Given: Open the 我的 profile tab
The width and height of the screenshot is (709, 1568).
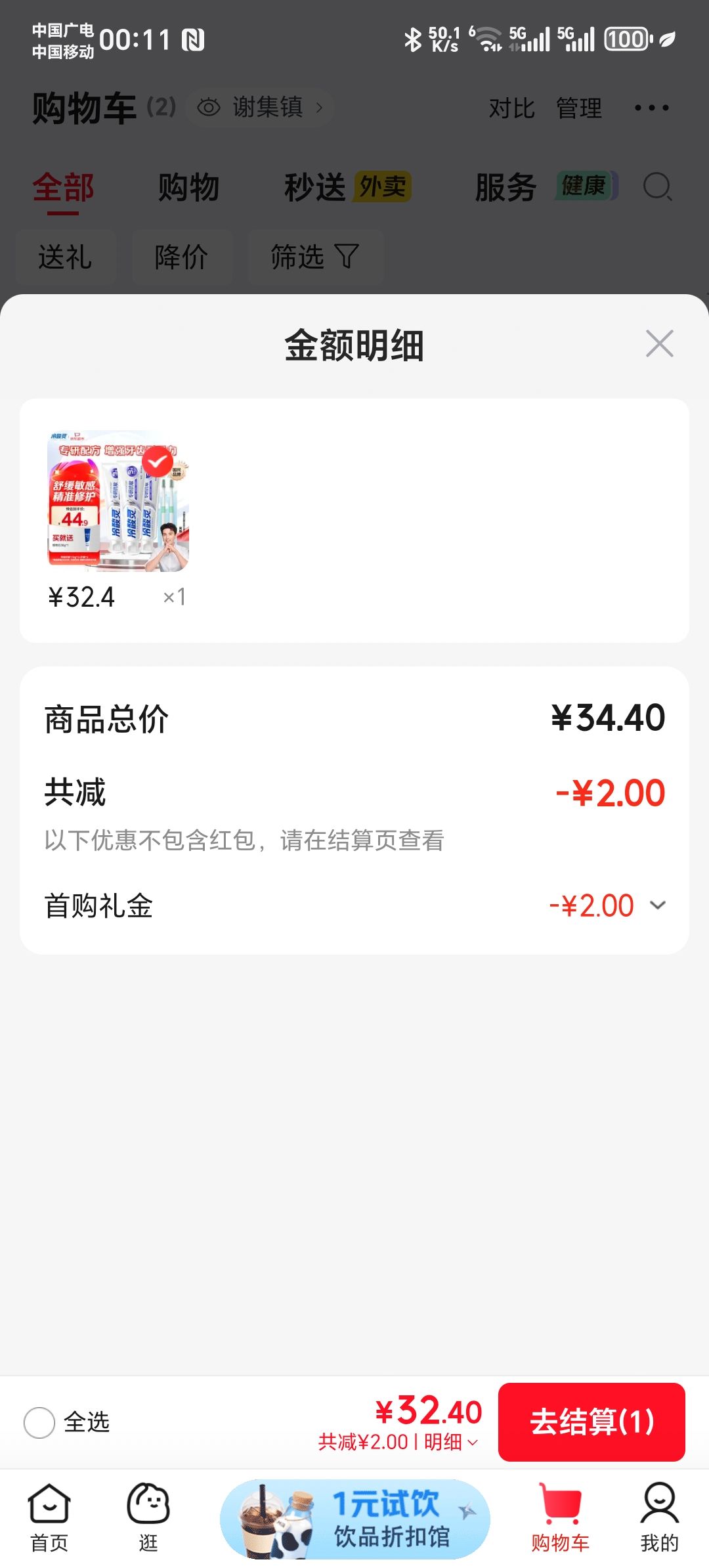Looking at the screenshot, I should [x=659, y=1517].
